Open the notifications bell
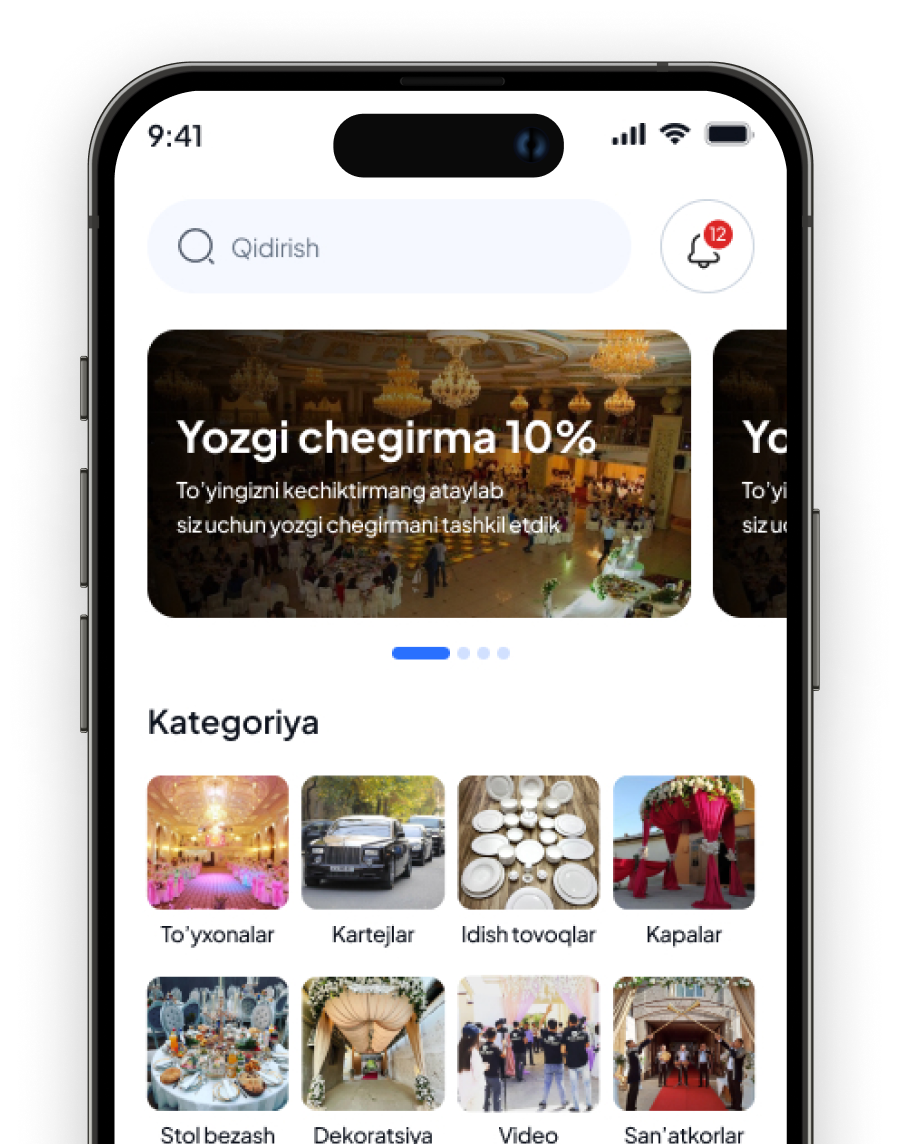Image resolution: width=898 pixels, height=1144 pixels. pyautogui.click(x=707, y=247)
